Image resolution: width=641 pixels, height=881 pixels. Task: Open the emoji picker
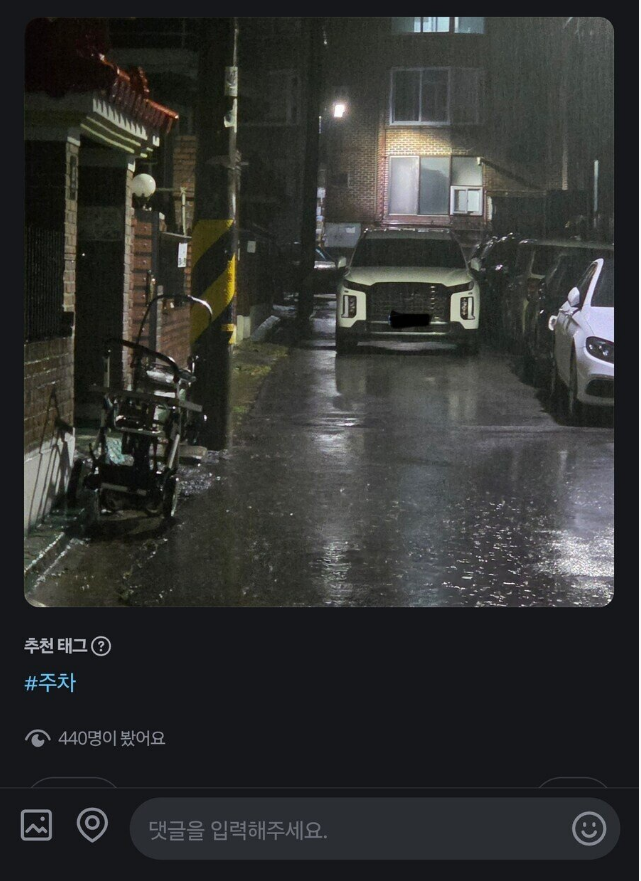click(x=589, y=828)
